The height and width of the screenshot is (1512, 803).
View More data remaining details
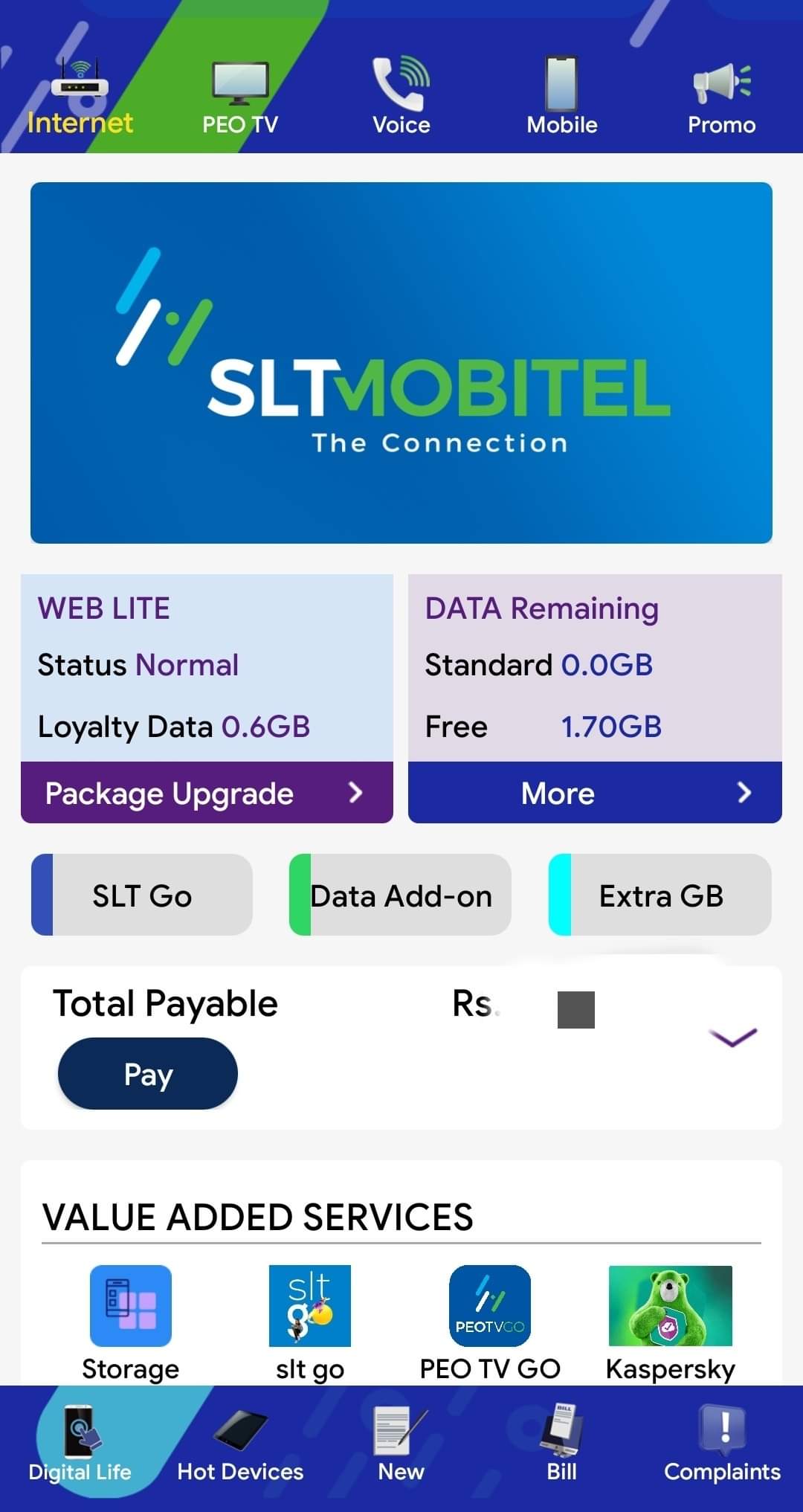point(595,793)
